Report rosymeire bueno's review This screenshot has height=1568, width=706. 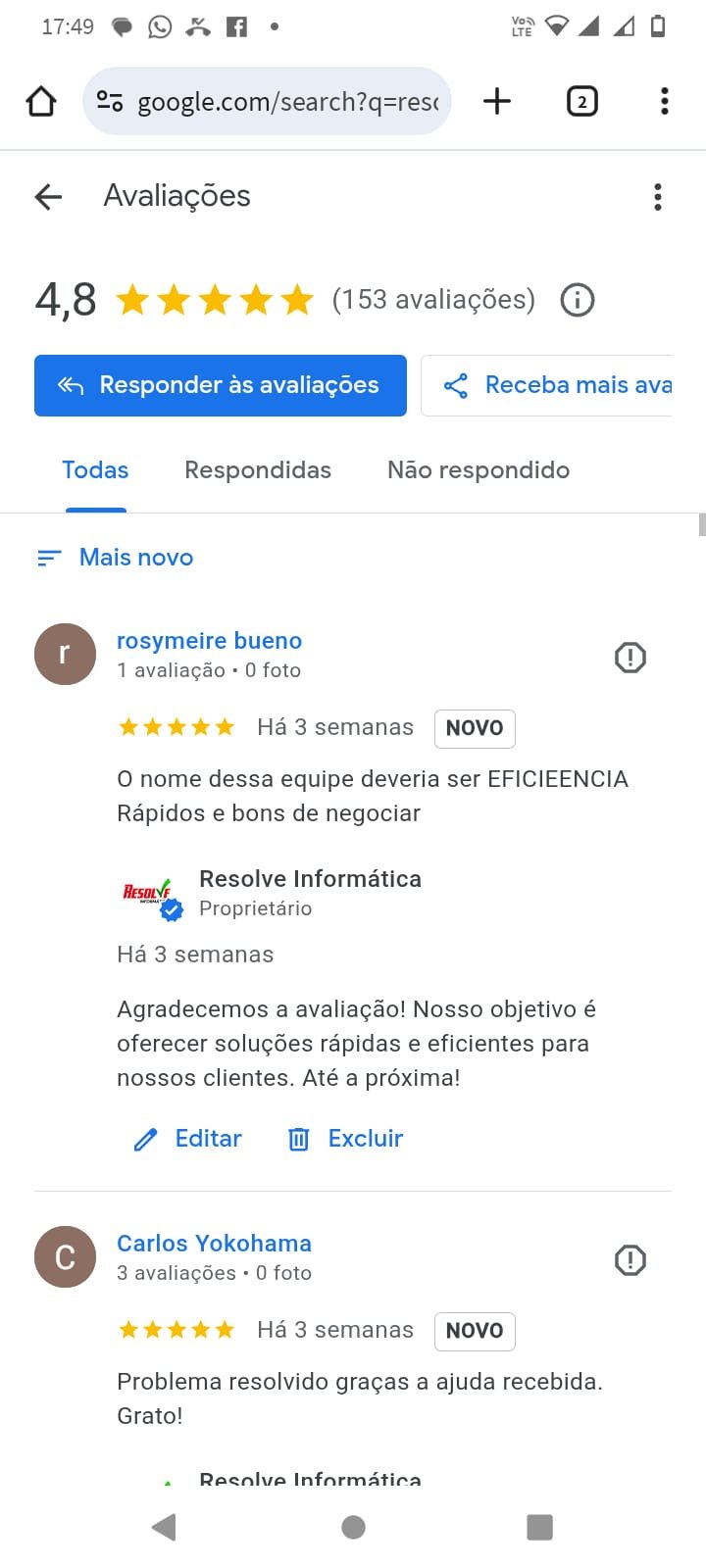click(630, 658)
